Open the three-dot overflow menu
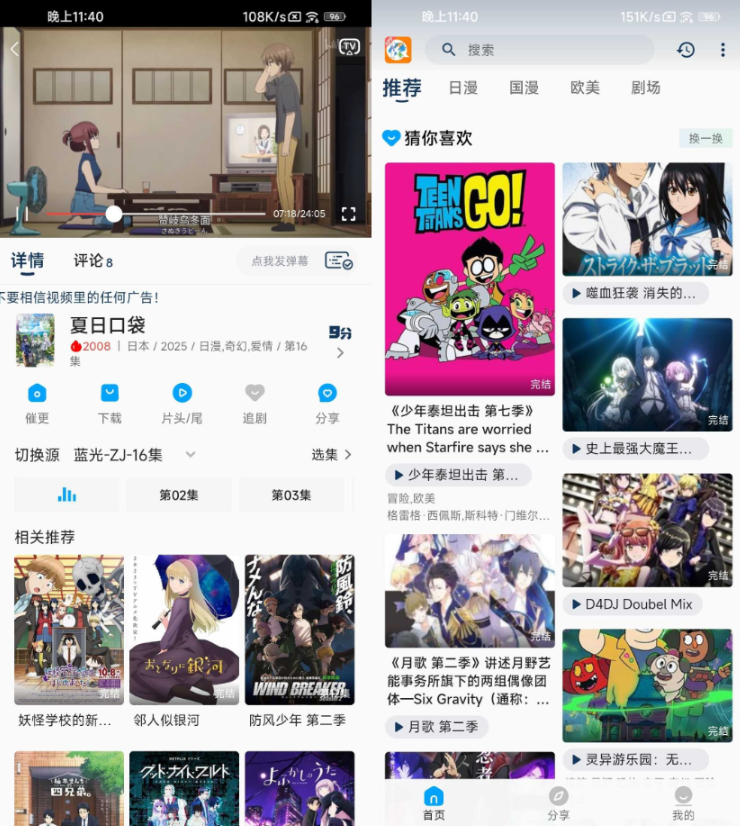740x826 pixels. 722,49
